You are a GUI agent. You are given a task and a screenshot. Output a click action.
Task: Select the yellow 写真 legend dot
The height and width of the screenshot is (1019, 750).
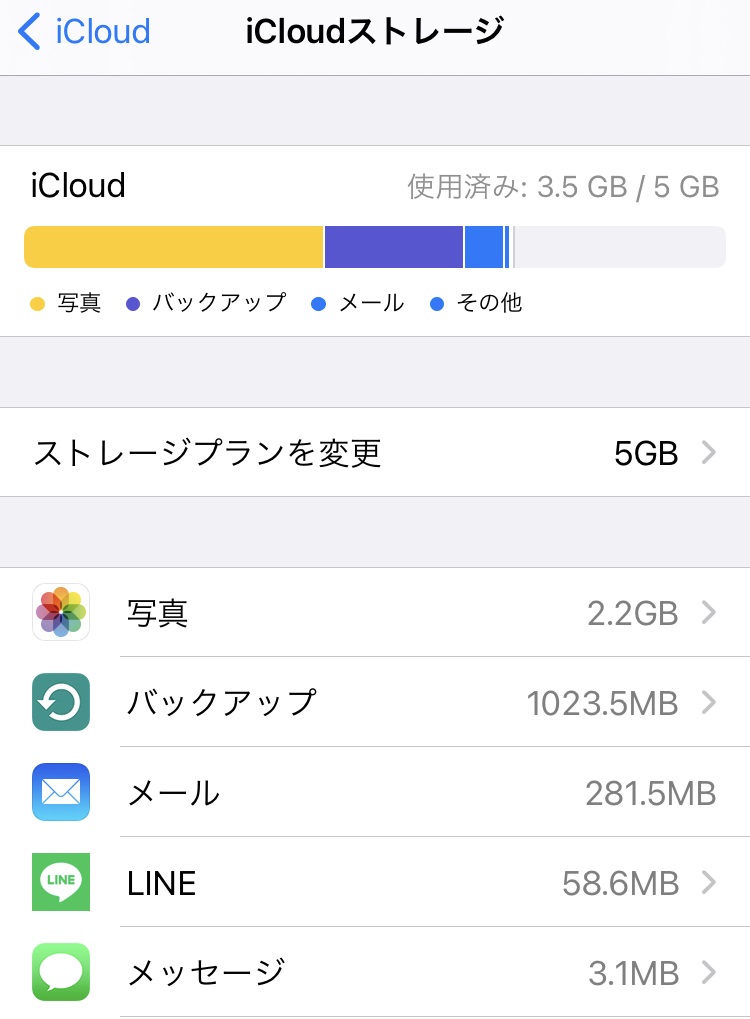(35, 303)
